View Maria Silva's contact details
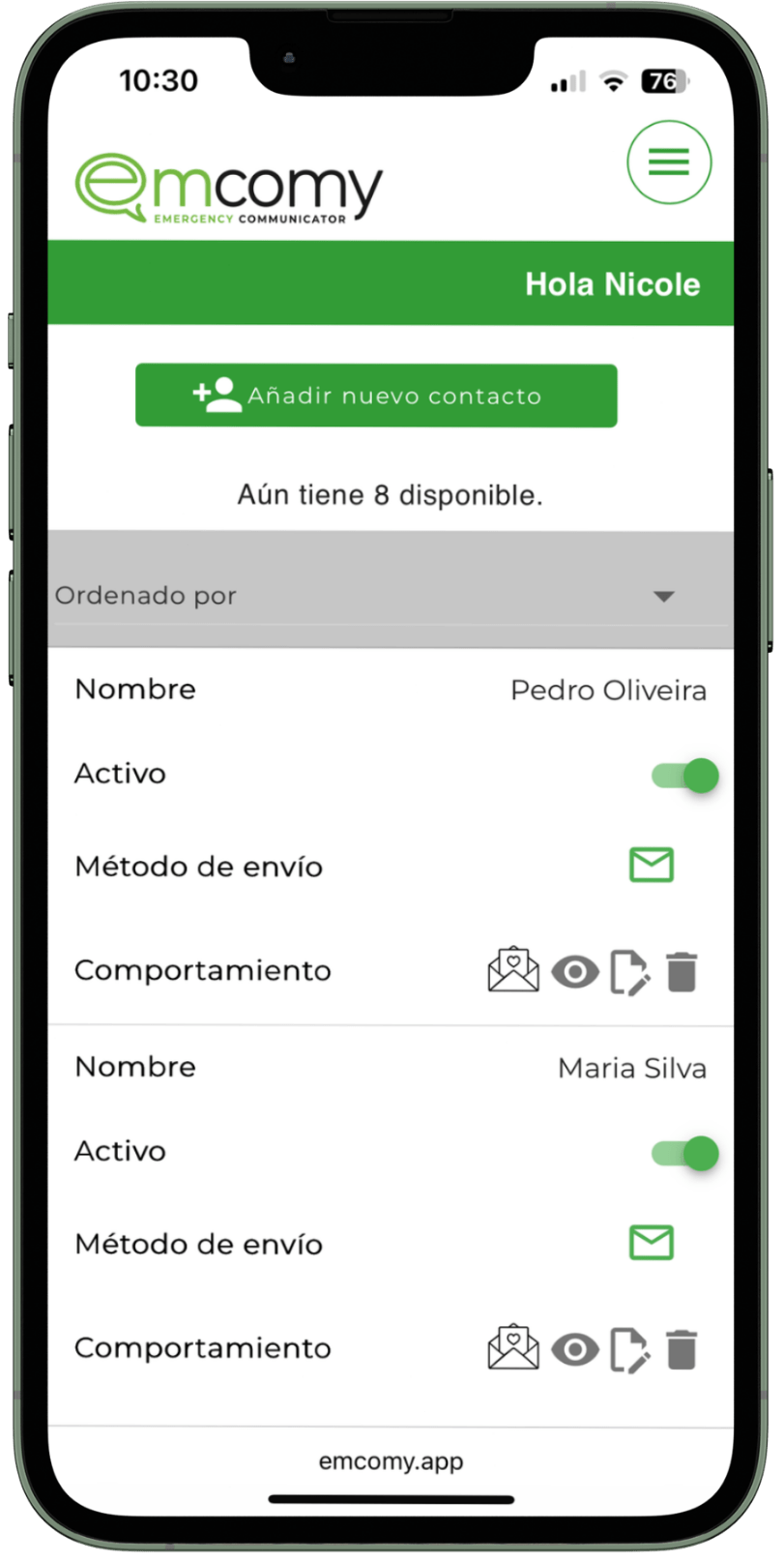This screenshot has width=784, height=1561. pos(575,1349)
